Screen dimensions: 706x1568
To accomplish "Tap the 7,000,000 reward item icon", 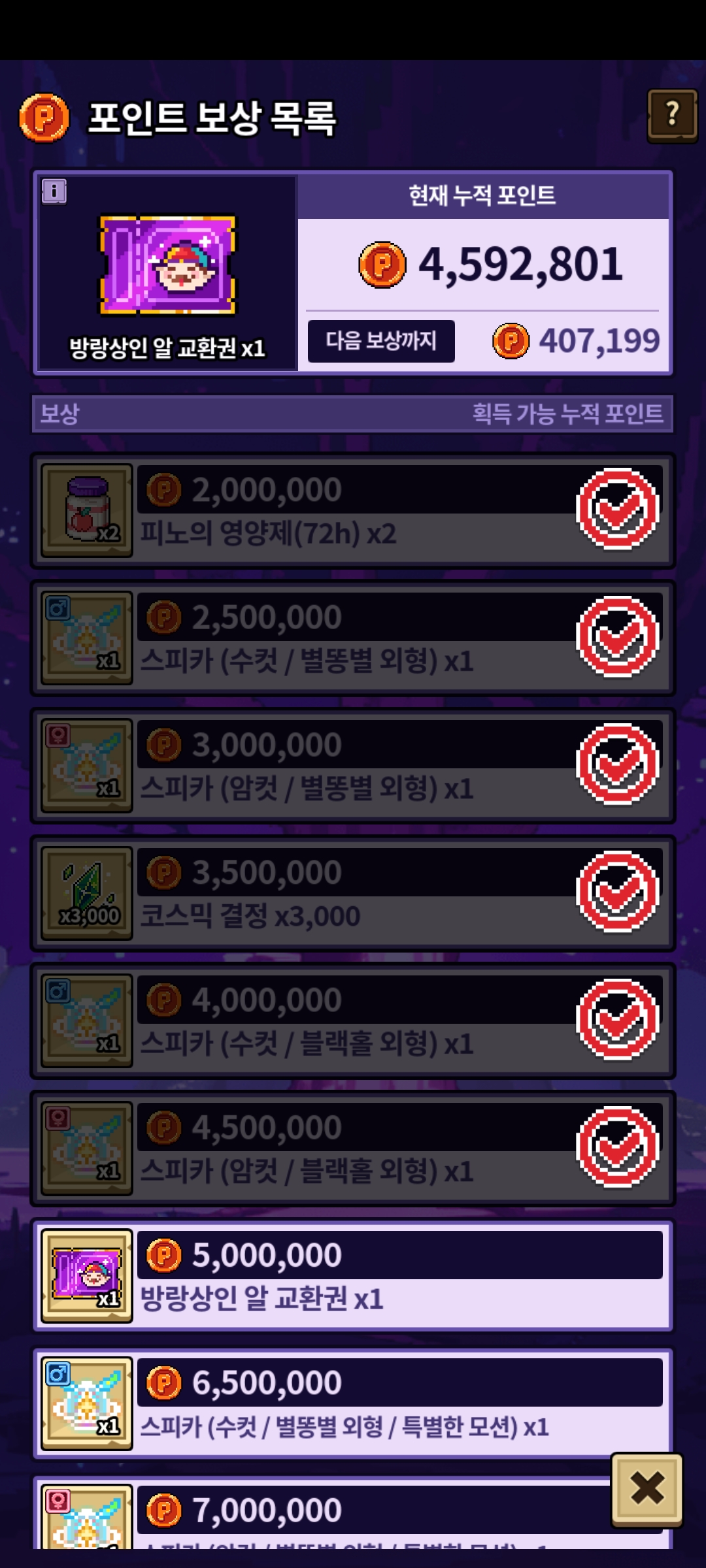I will (87, 1517).
